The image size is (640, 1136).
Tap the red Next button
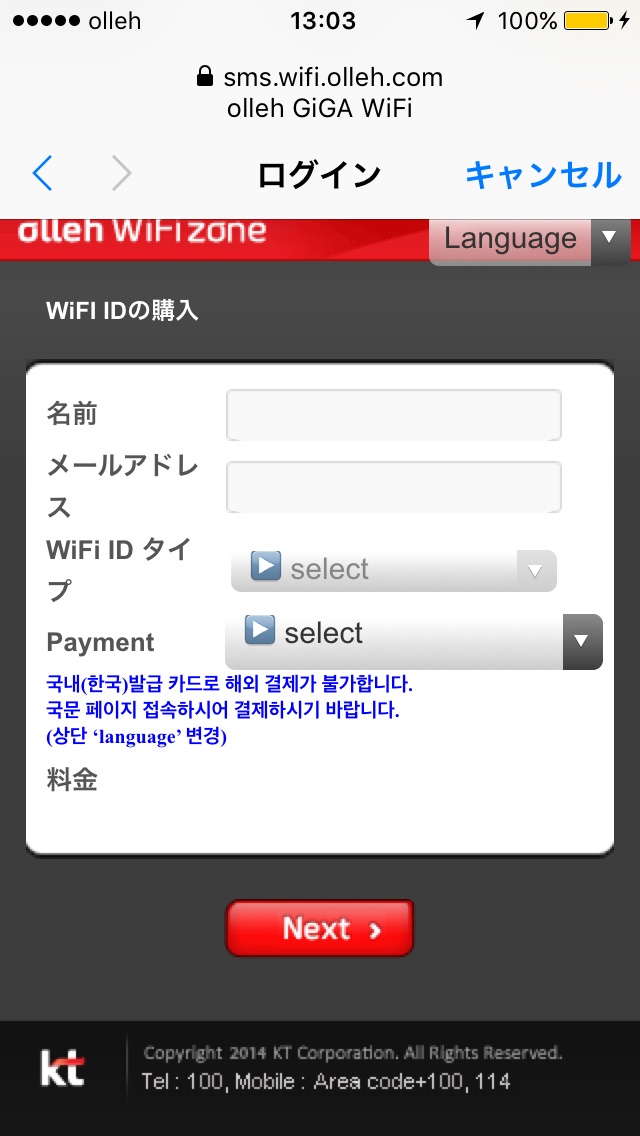point(319,928)
